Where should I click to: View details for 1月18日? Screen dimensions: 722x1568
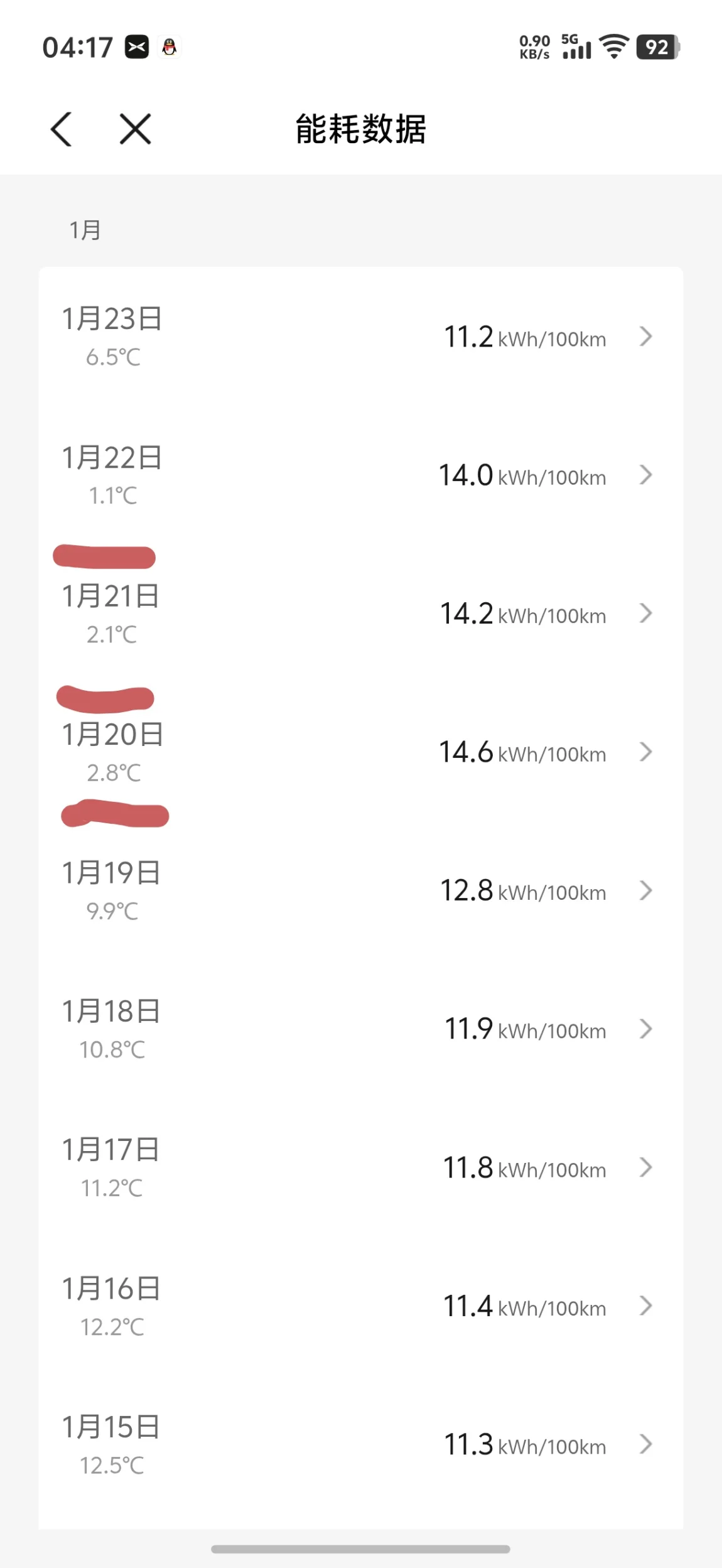(360, 1029)
